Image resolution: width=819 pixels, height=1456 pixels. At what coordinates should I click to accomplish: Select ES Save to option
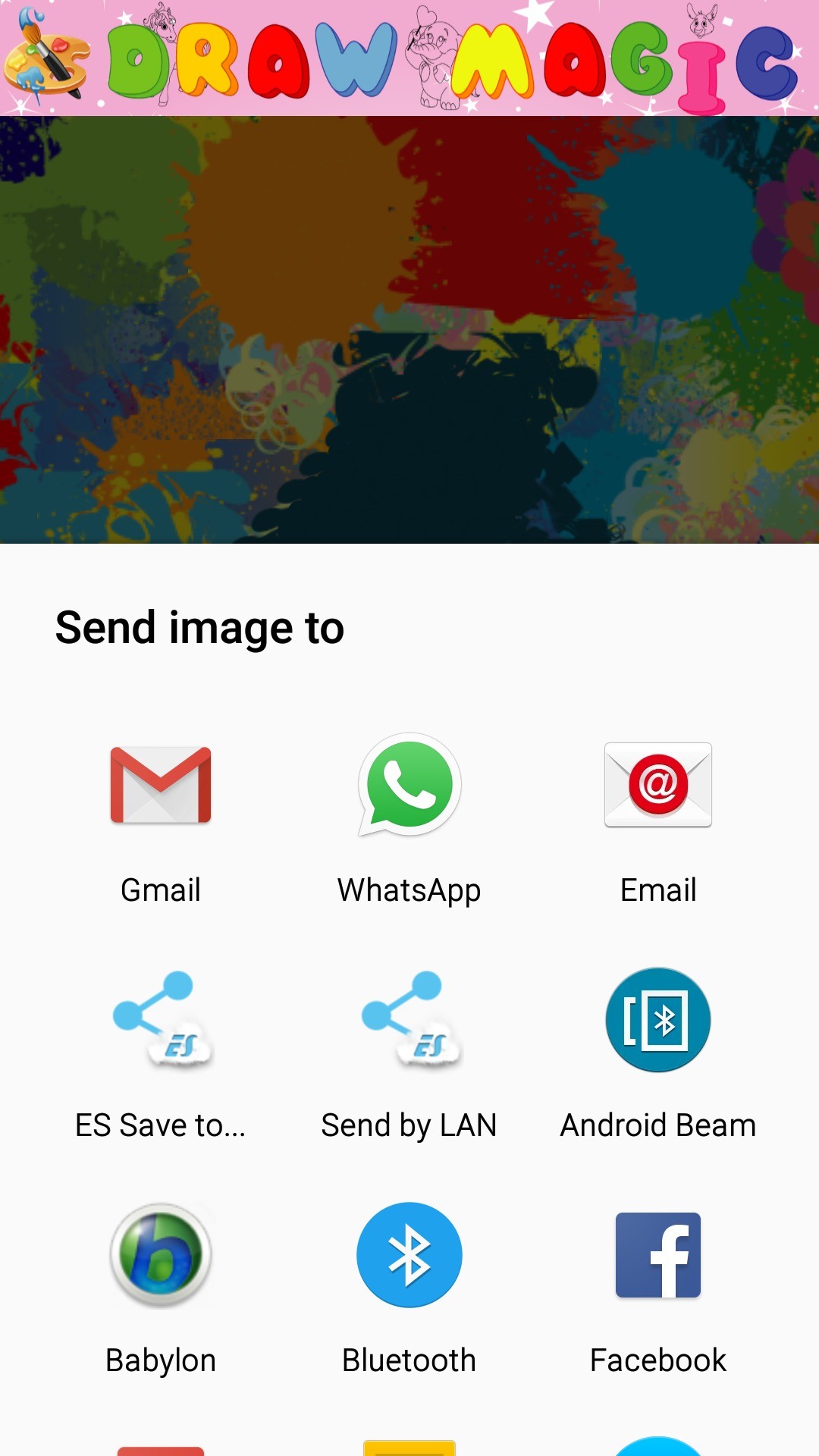[161, 1020]
